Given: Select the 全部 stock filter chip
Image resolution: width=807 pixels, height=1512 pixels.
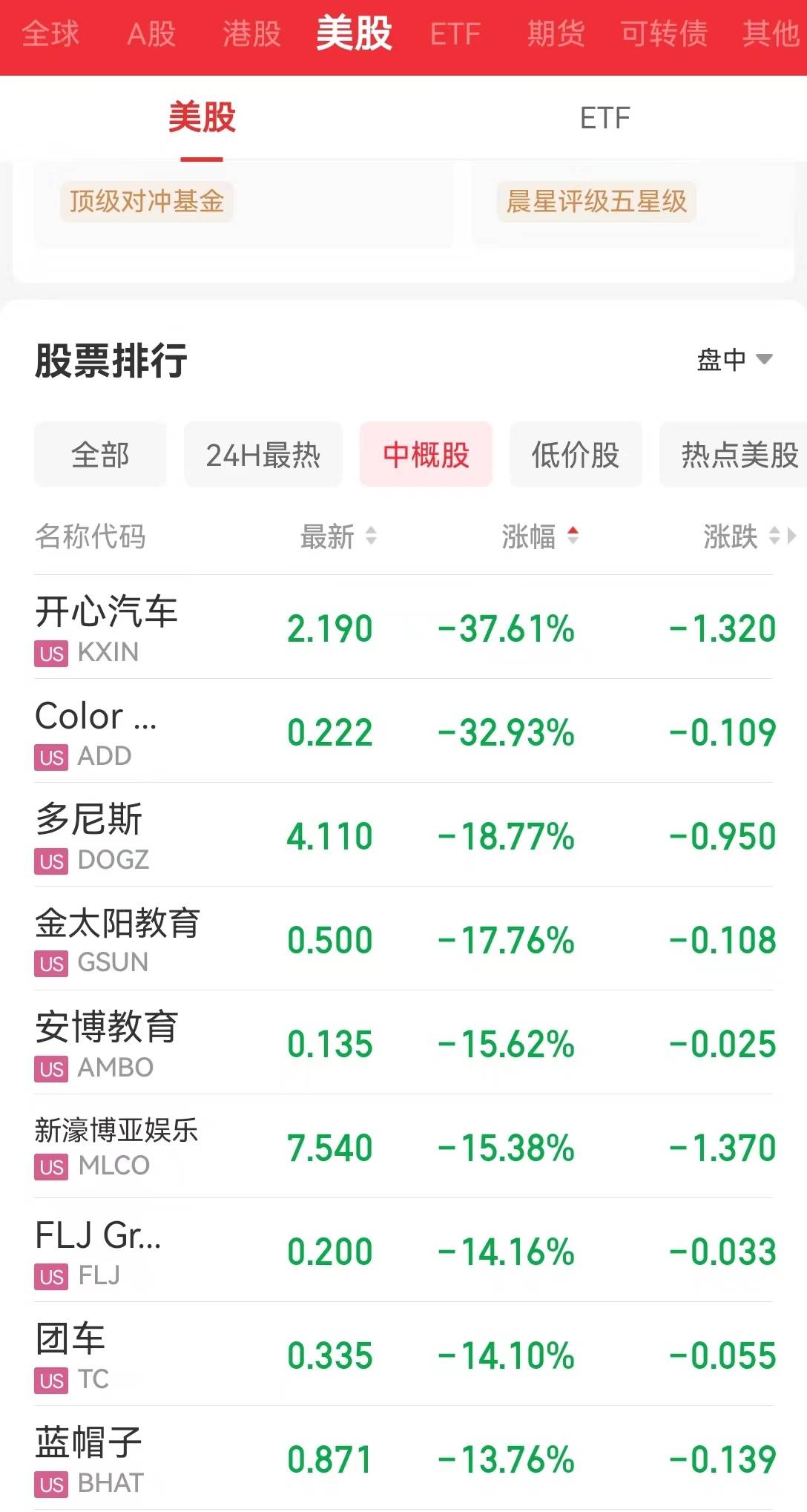Looking at the screenshot, I should (x=100, y=455).
